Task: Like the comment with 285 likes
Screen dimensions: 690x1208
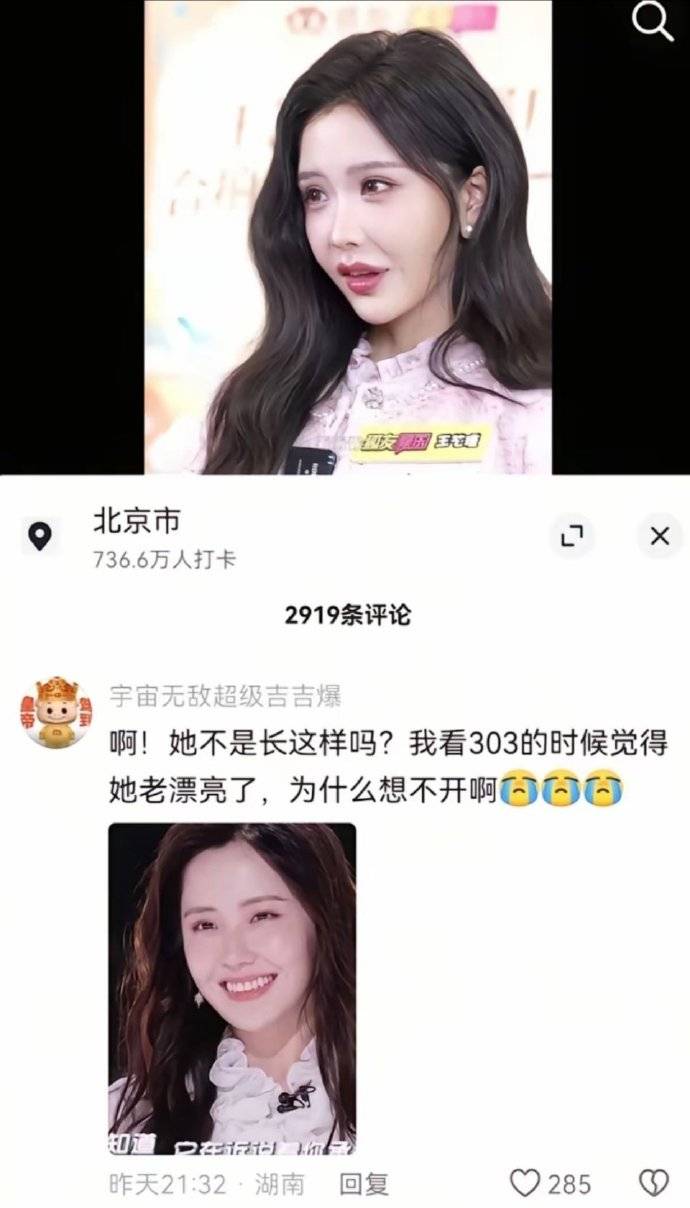Action: (525, 1184)
